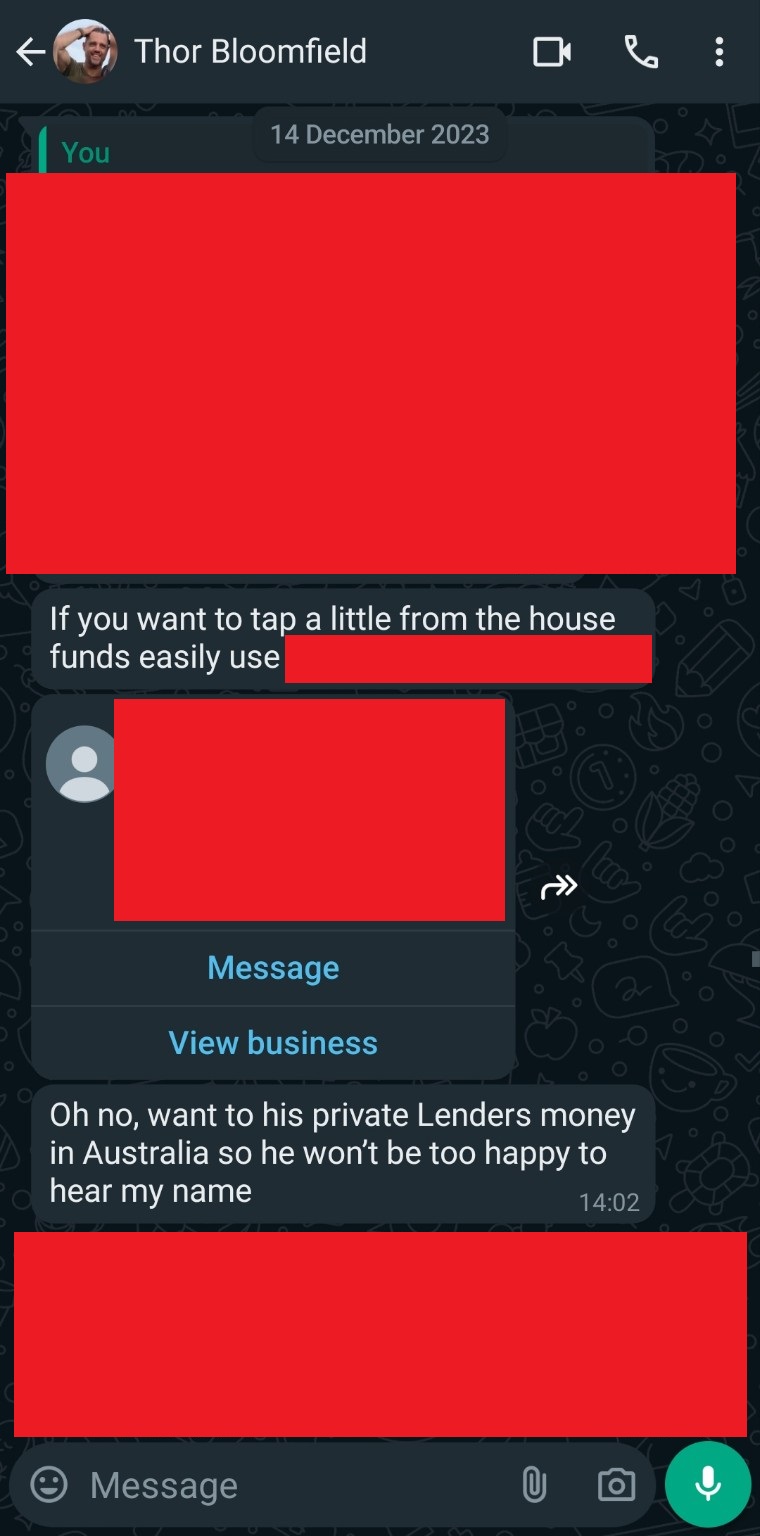Attach a file to the chat
The image size is (760, 1536).
534,1485
